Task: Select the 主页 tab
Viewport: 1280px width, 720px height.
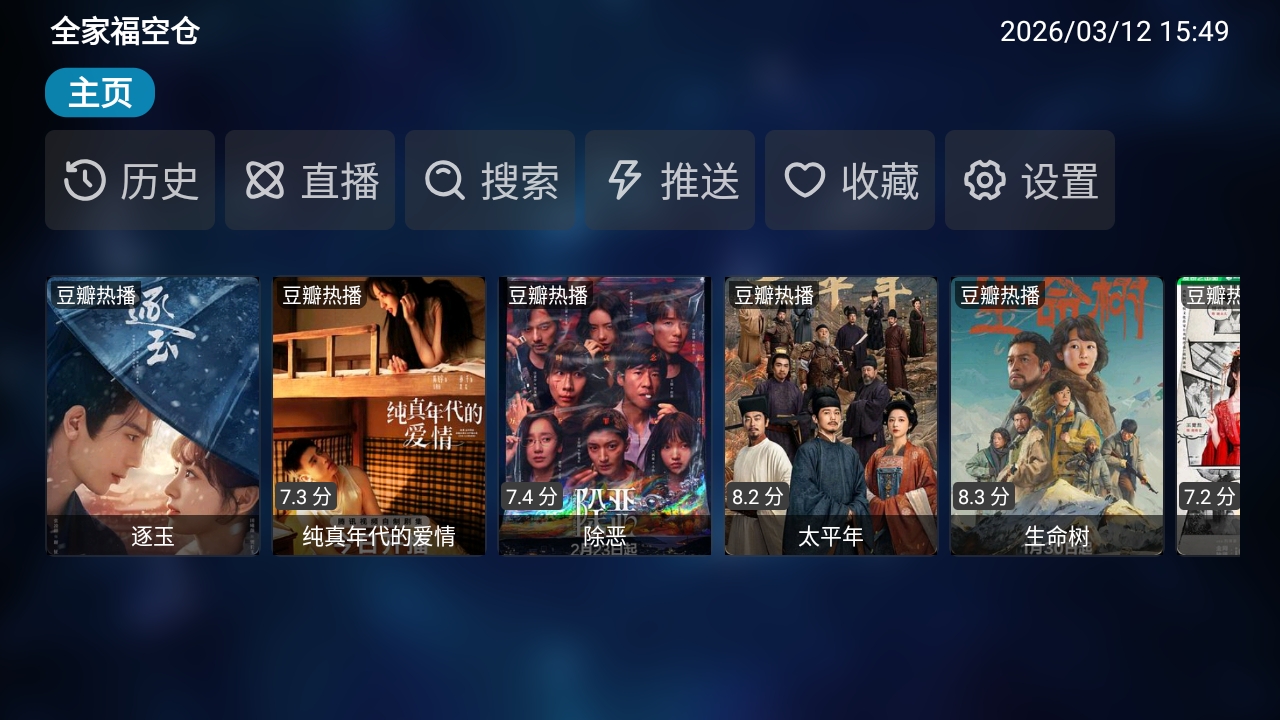Action: (x=100, y=93)
